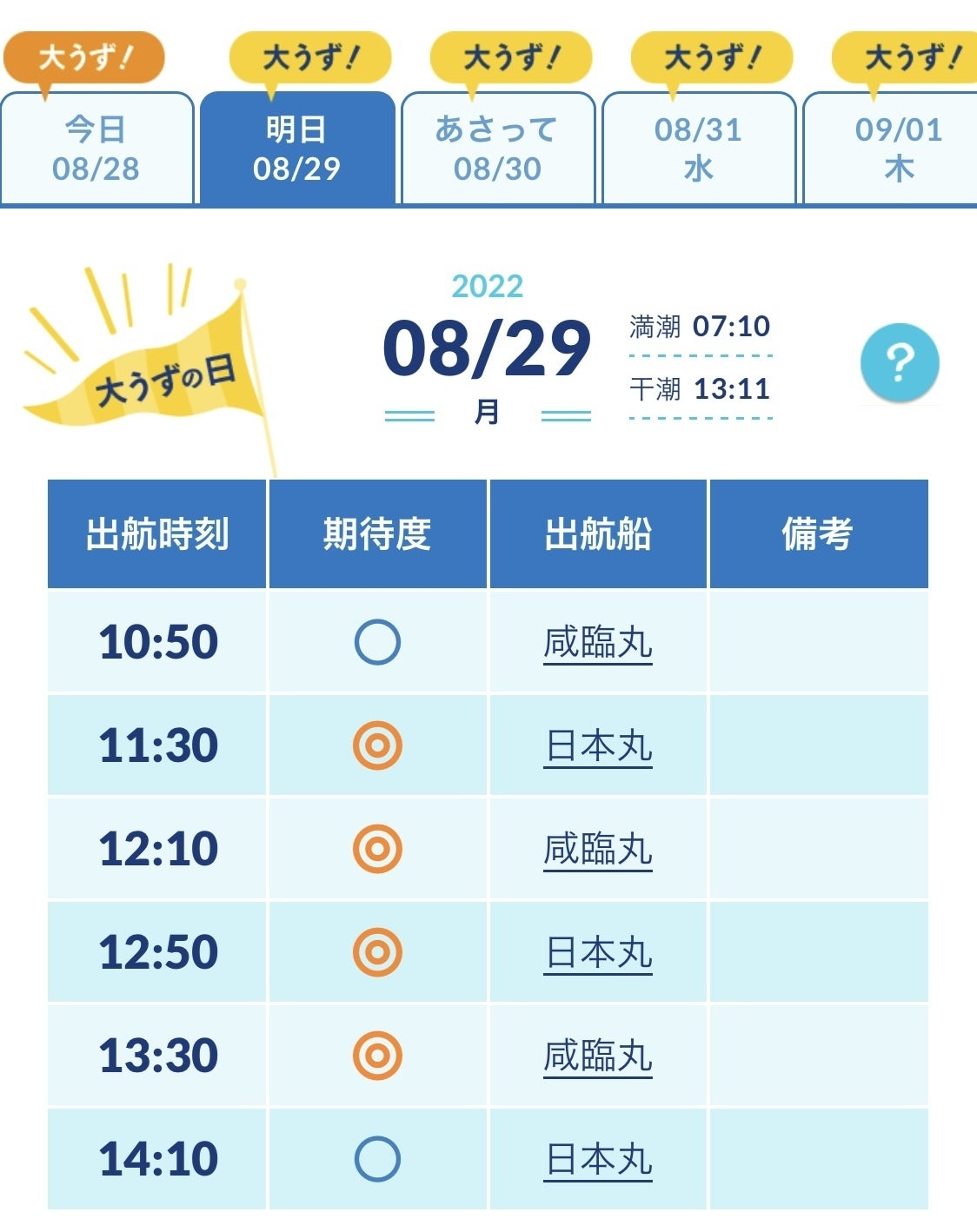The height and width of the screenshot is (1232, 977).
Task: Select the 明日 08/29 tab
Action: (297, 149)
